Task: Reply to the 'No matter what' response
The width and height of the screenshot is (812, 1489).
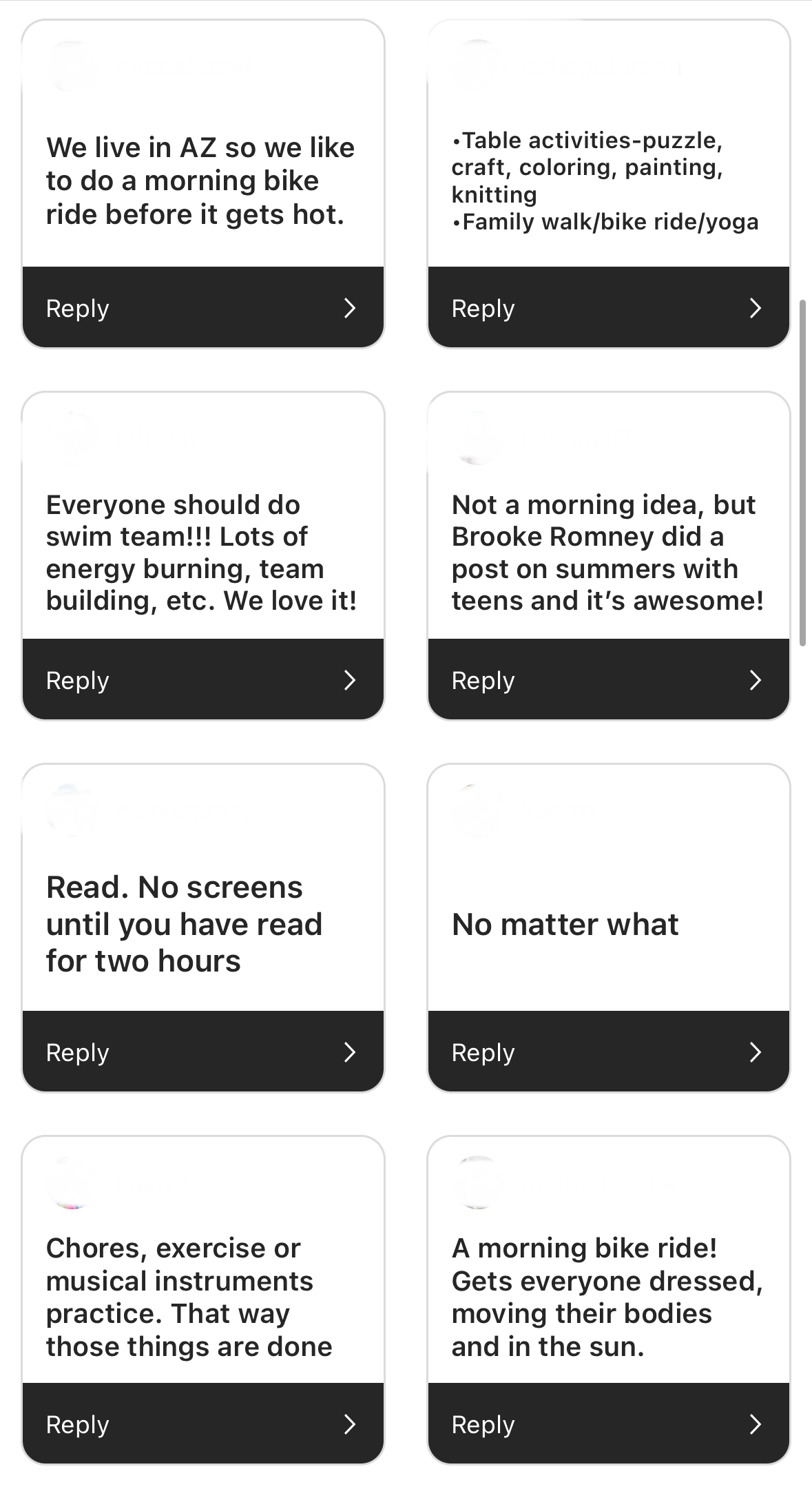Action: [608, 1051]
